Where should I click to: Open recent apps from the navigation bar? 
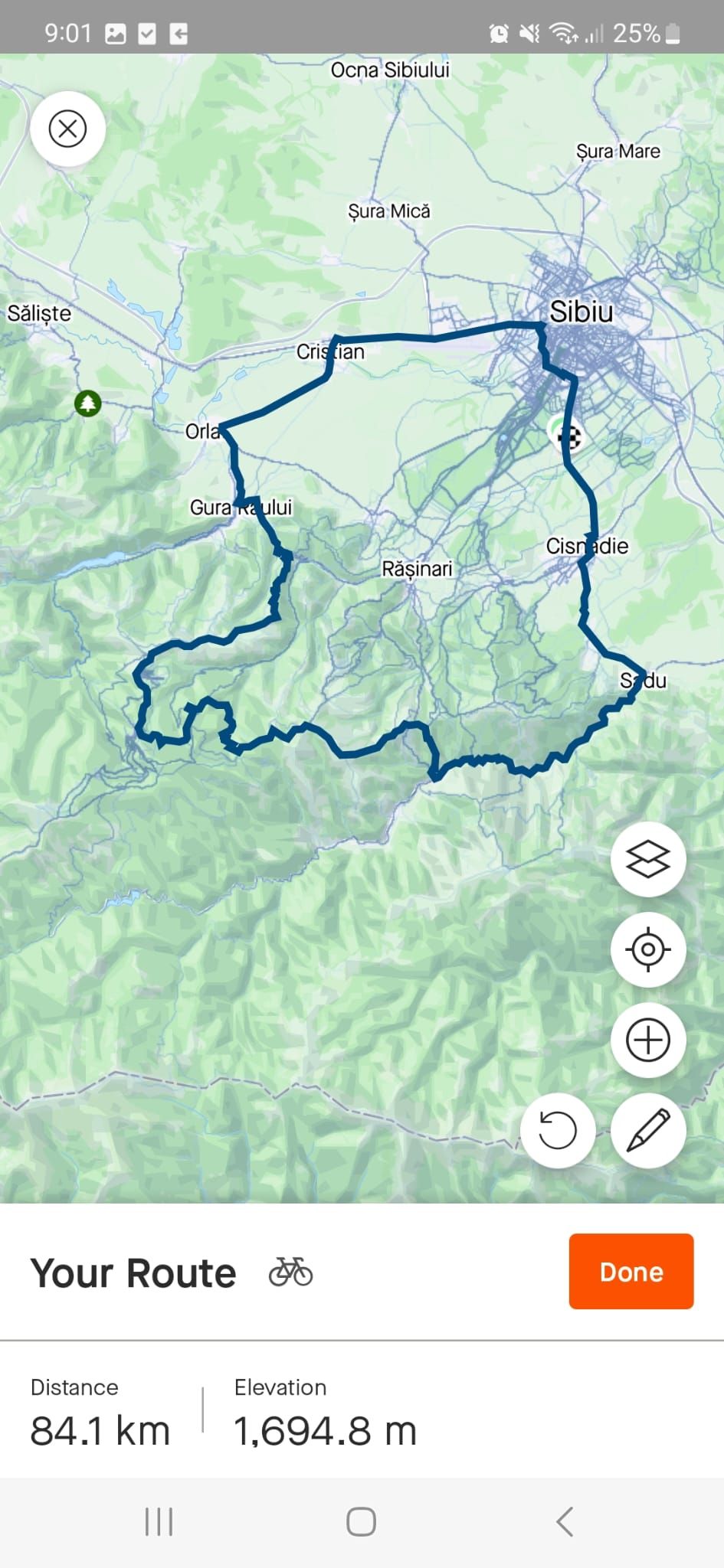point(158,1522)
